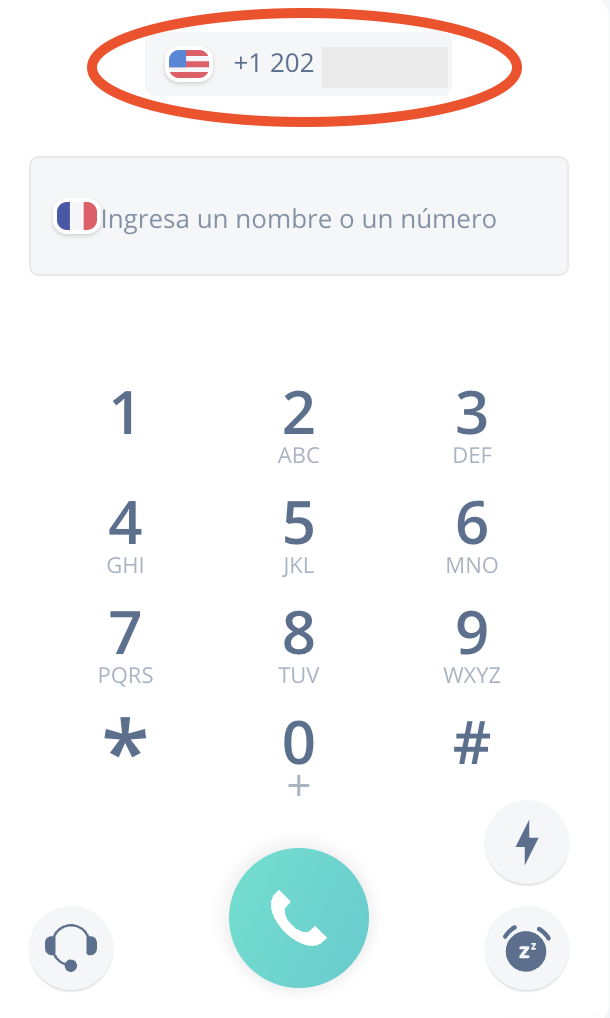The width and height of the screenshot is (610, 1018).
Task: Dial digit 4 GHI
Action: coord(125,535)
